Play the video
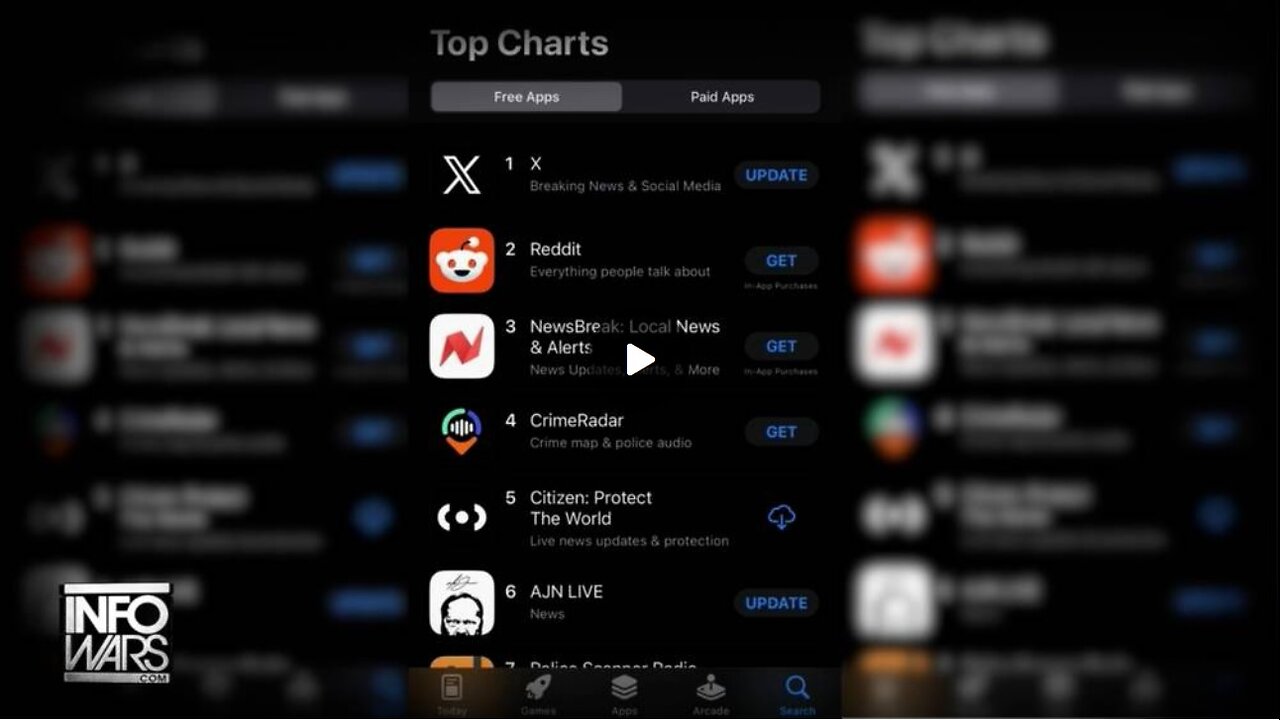1280x720 pixels. point(640,359)
